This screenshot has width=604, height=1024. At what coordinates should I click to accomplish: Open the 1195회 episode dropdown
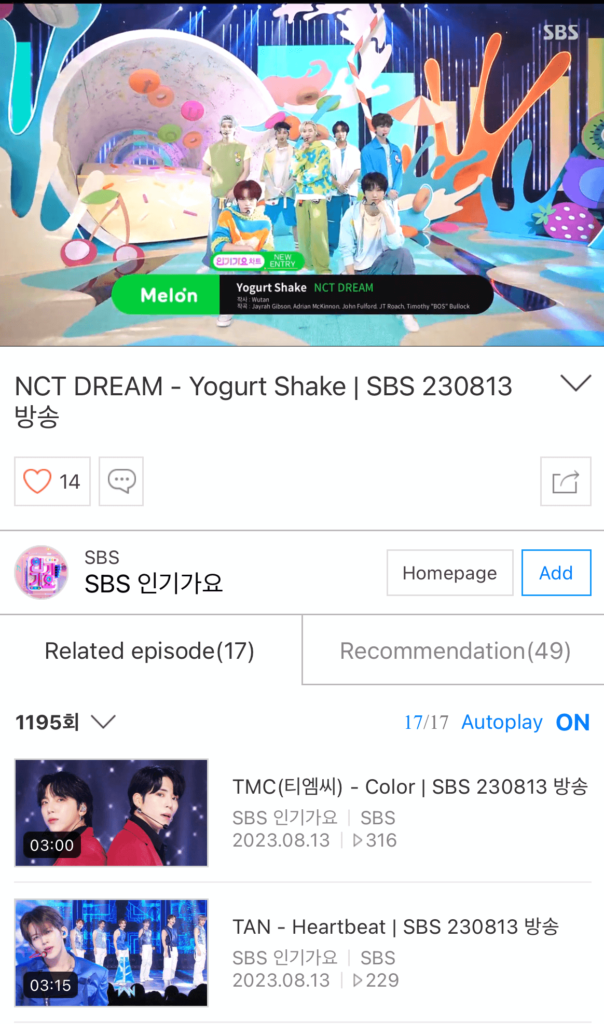coord(66,722)
